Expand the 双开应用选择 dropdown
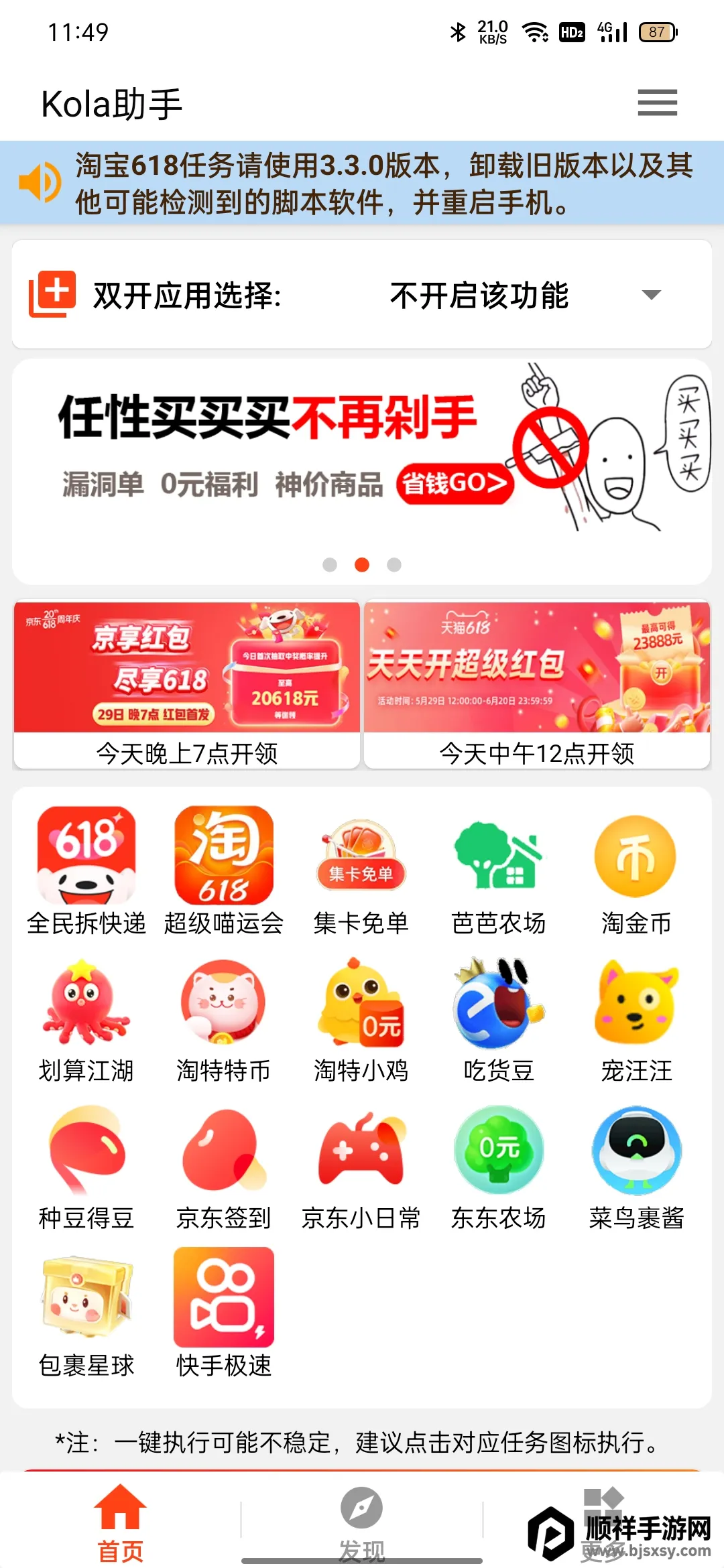 tap(651, 295)
